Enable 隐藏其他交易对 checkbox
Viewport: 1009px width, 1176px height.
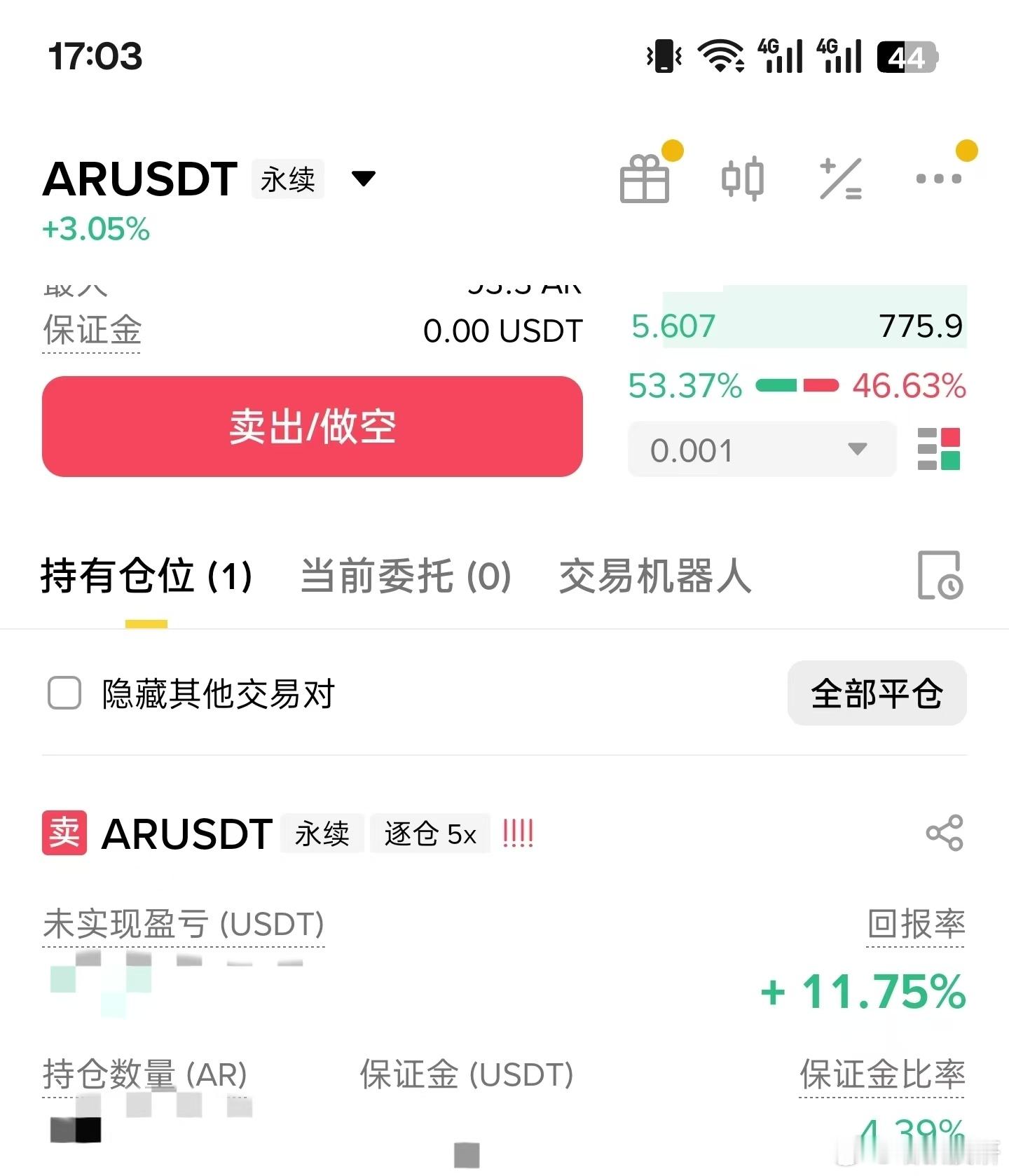[64, 694]
